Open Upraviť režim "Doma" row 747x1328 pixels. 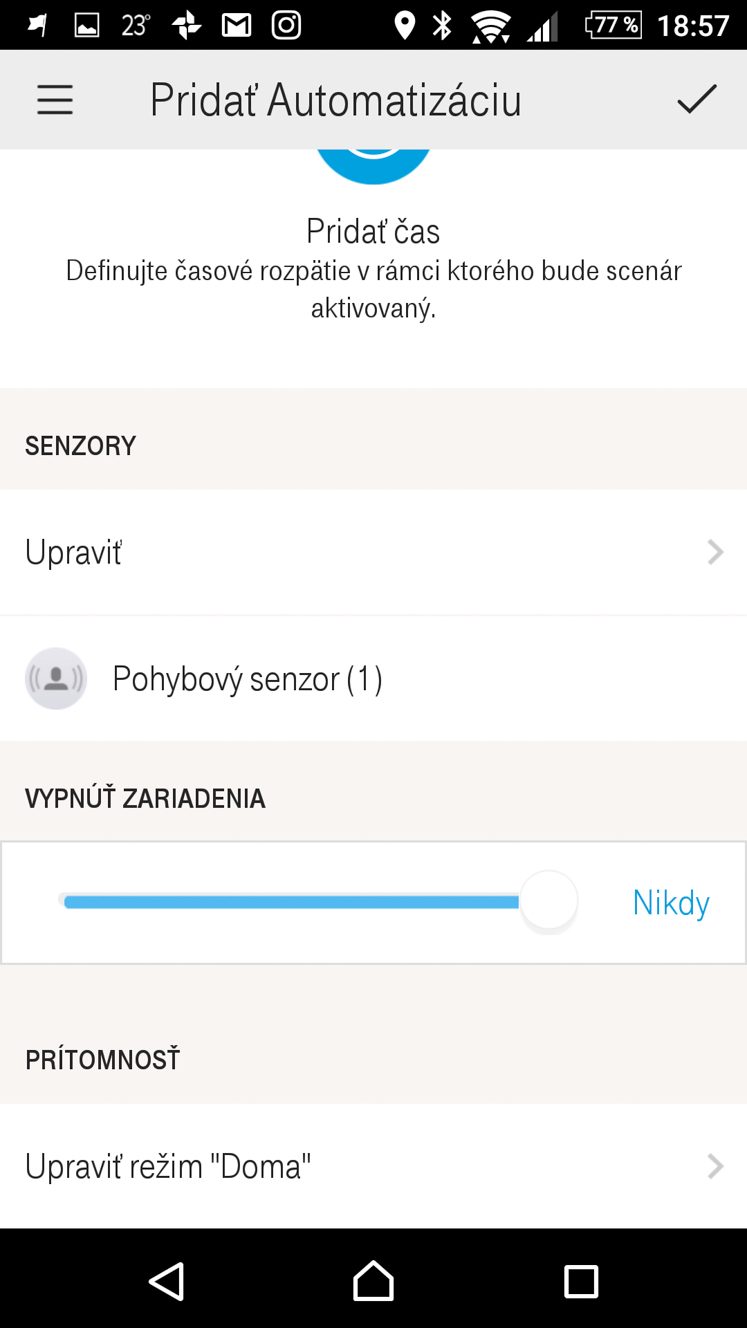click(373, 1166)
